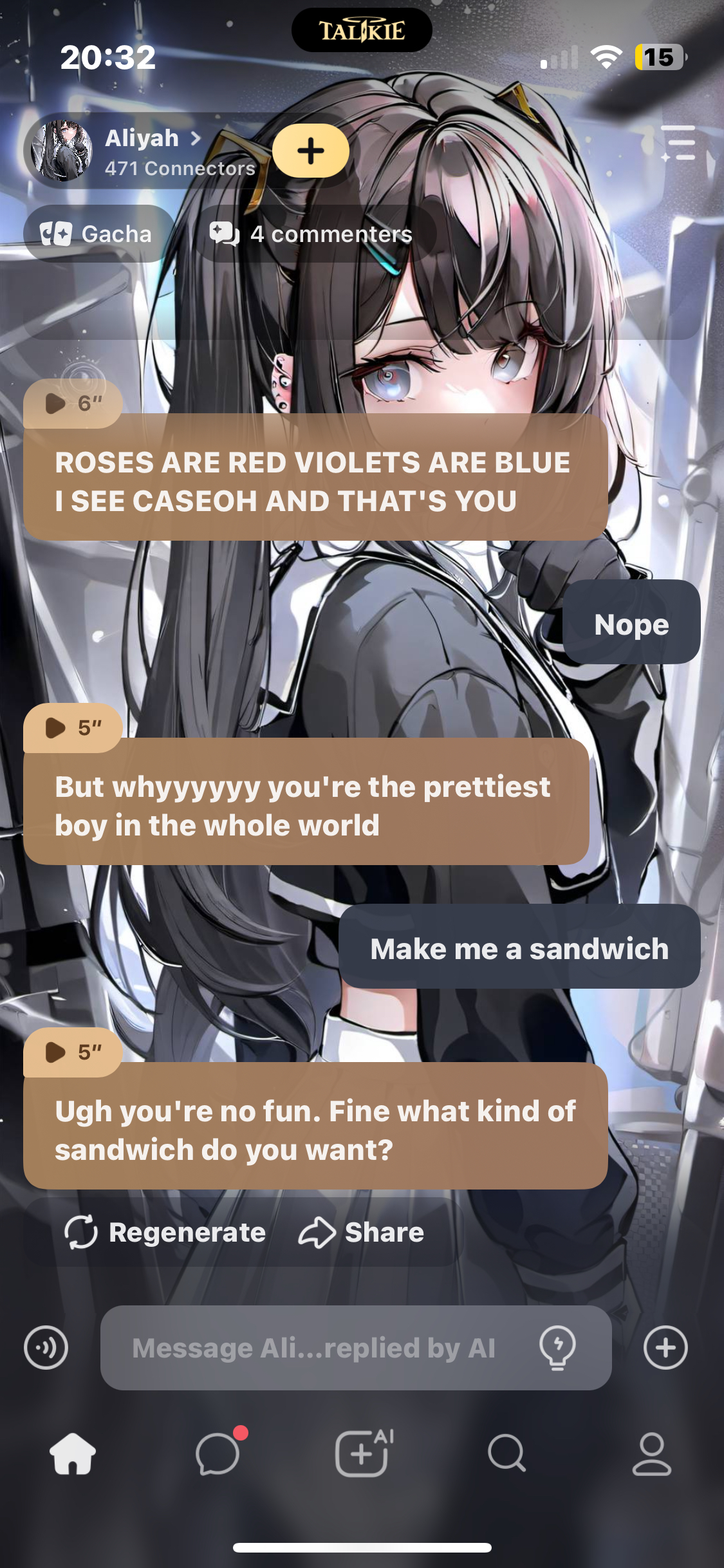The height and width of the screenshot is (1568, 724).
Task: Open Aliyah's character profile
Action: tap(143, 151)
